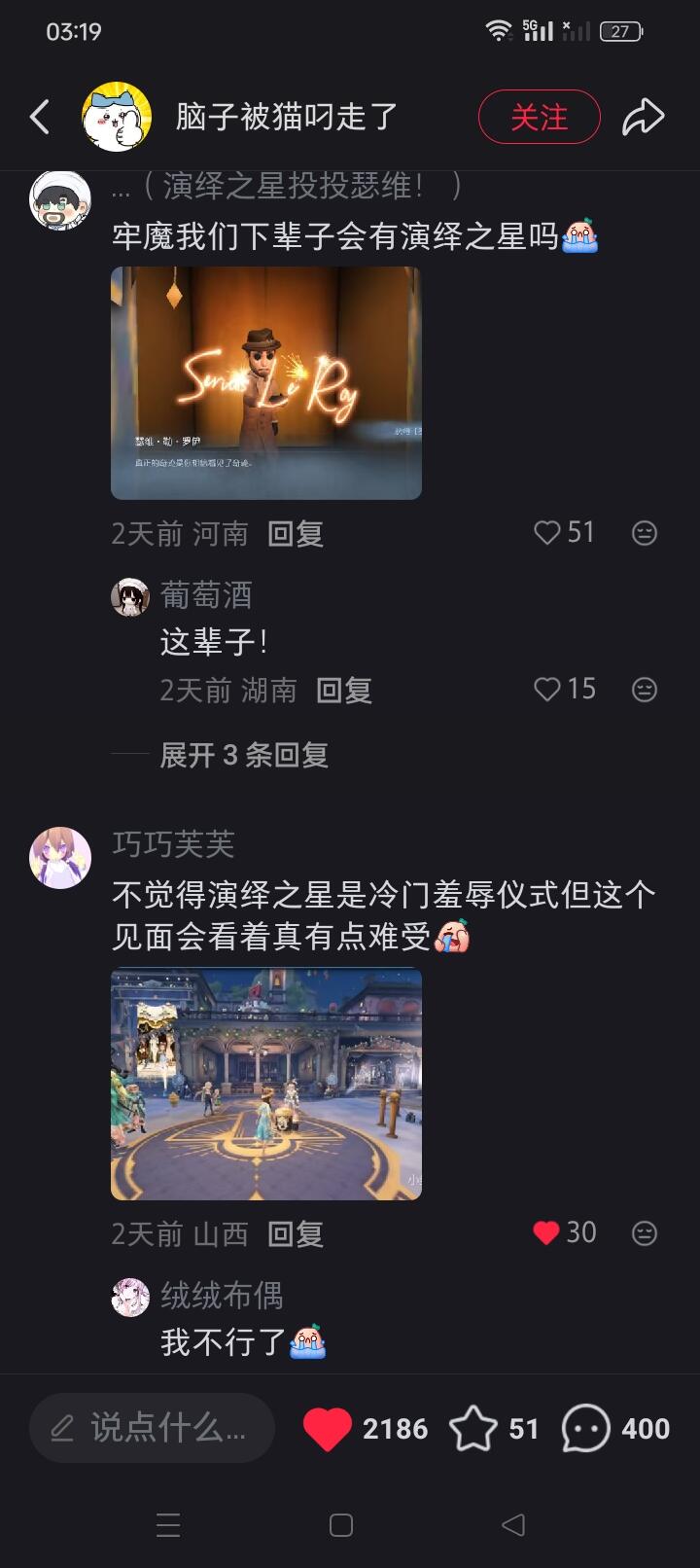Reply to 葡萄酒's comment
This screenshot has height=1568, width=700.
point(344,690)
